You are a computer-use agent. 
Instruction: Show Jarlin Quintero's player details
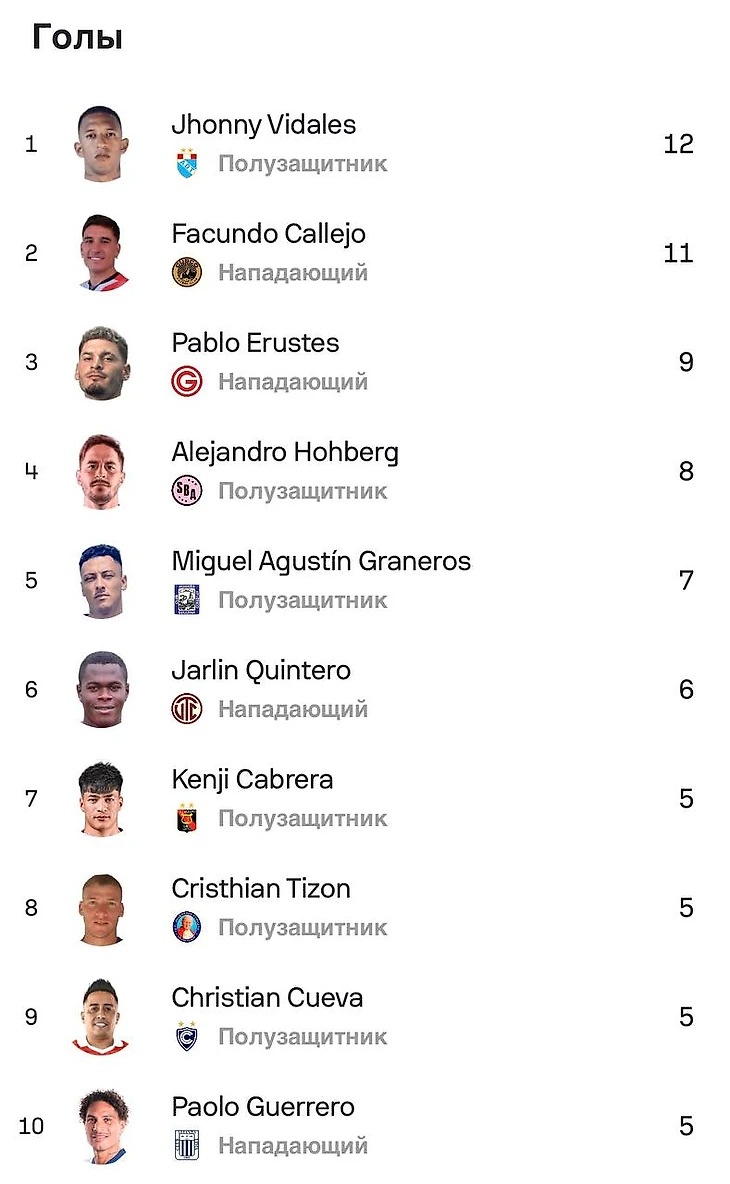(x=261, y=671)
